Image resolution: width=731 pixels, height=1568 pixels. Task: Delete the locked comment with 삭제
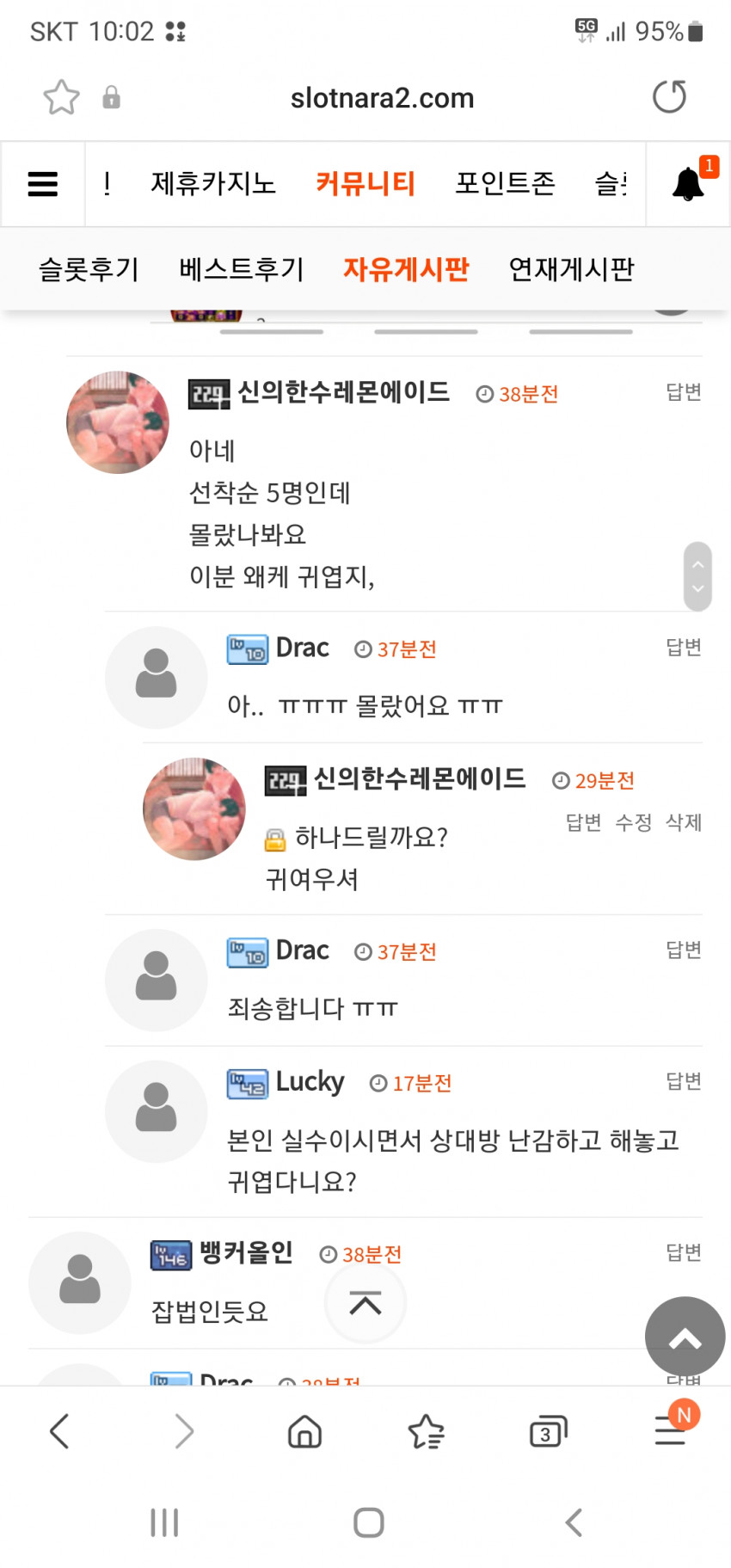684,822
